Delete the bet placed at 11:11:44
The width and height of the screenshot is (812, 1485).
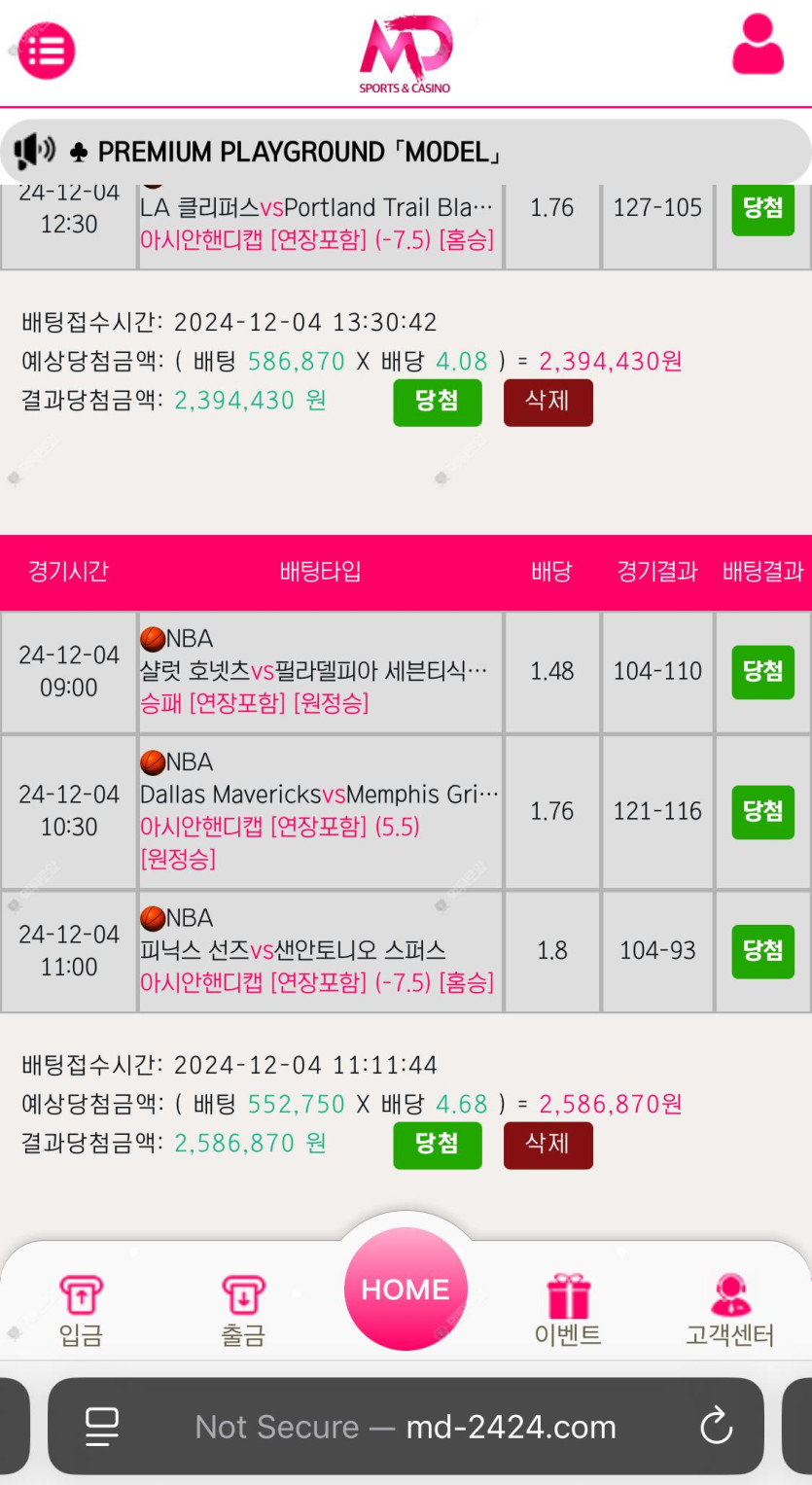coord(547,1145)
